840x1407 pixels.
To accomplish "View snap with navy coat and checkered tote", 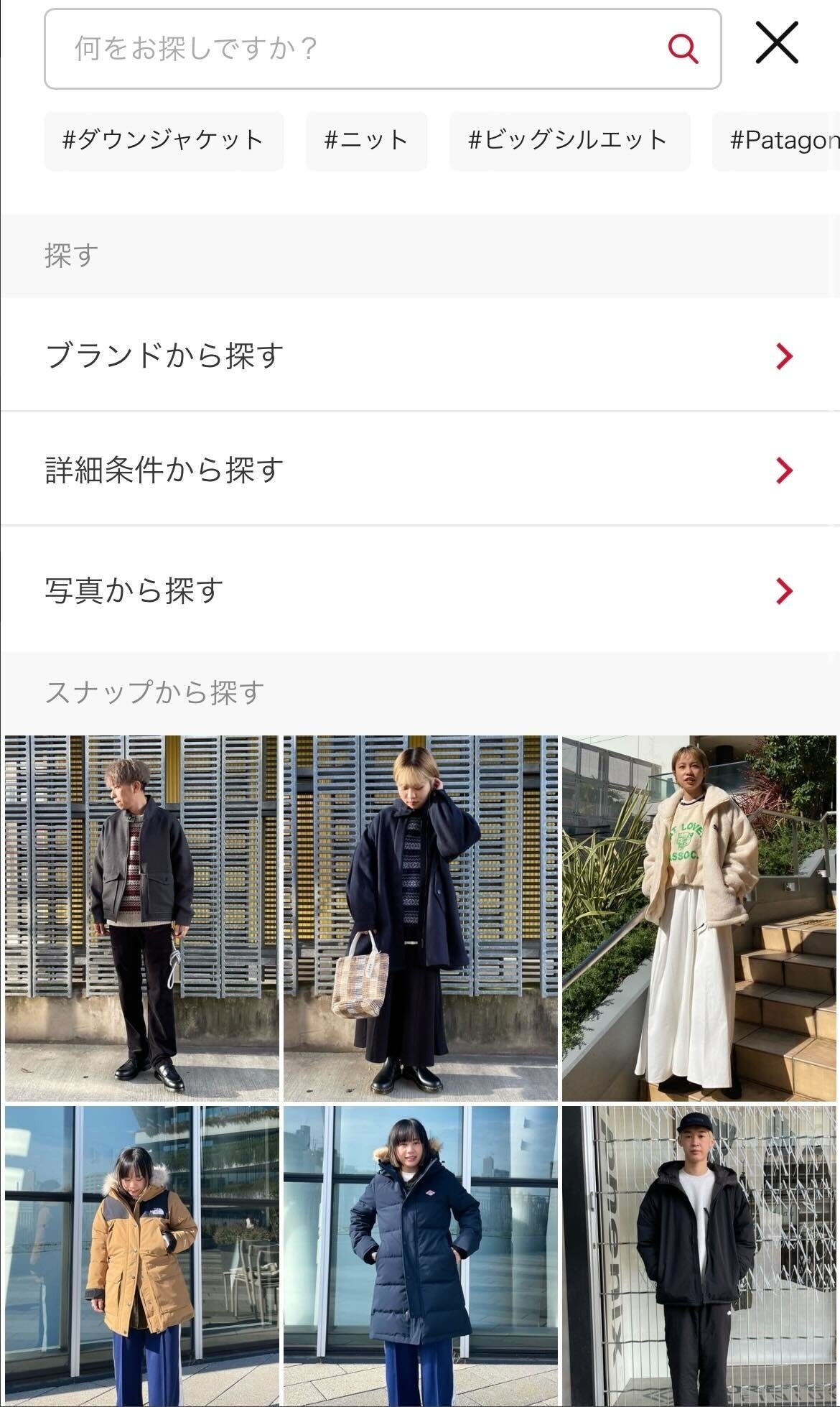I will pos(421,918).
